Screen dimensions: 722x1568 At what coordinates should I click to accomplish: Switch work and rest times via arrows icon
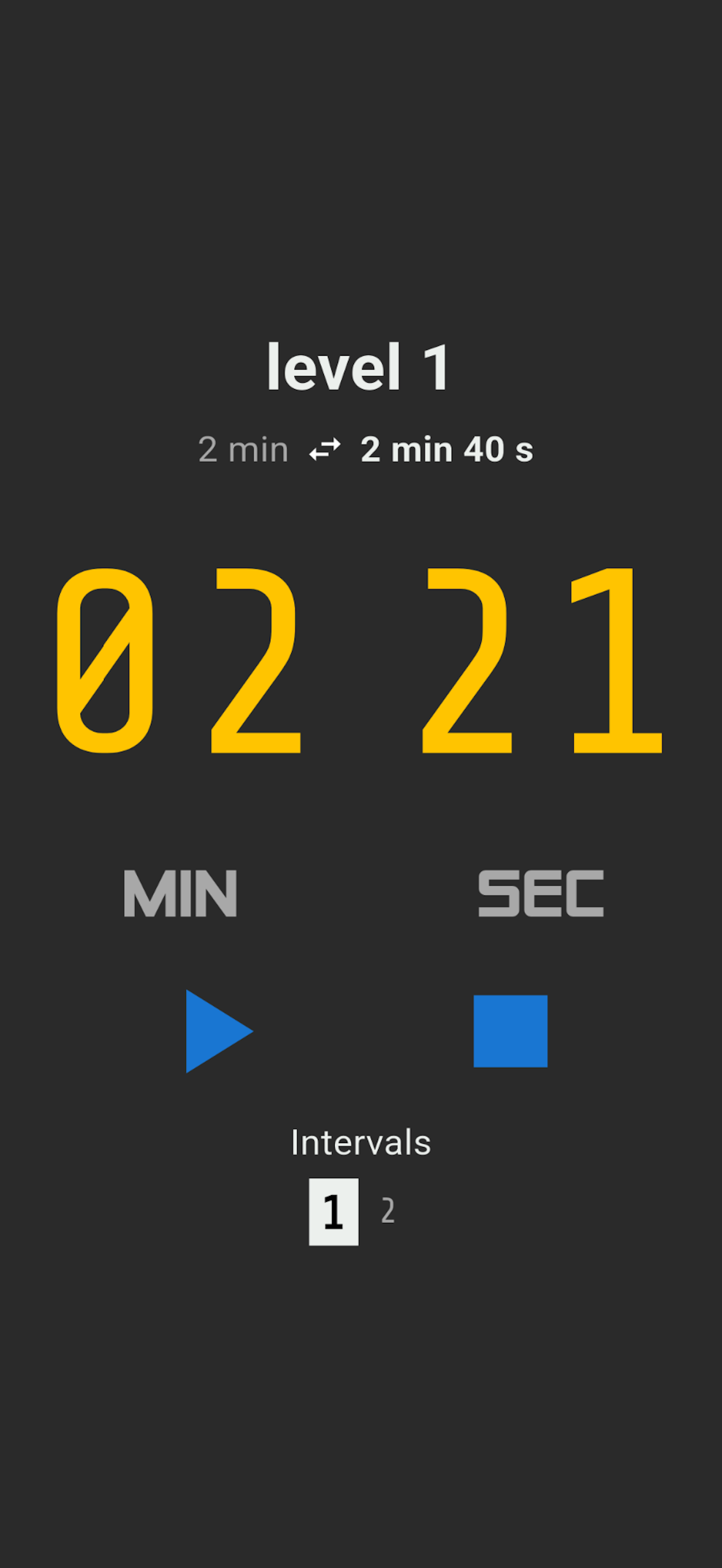click(324, 449)
